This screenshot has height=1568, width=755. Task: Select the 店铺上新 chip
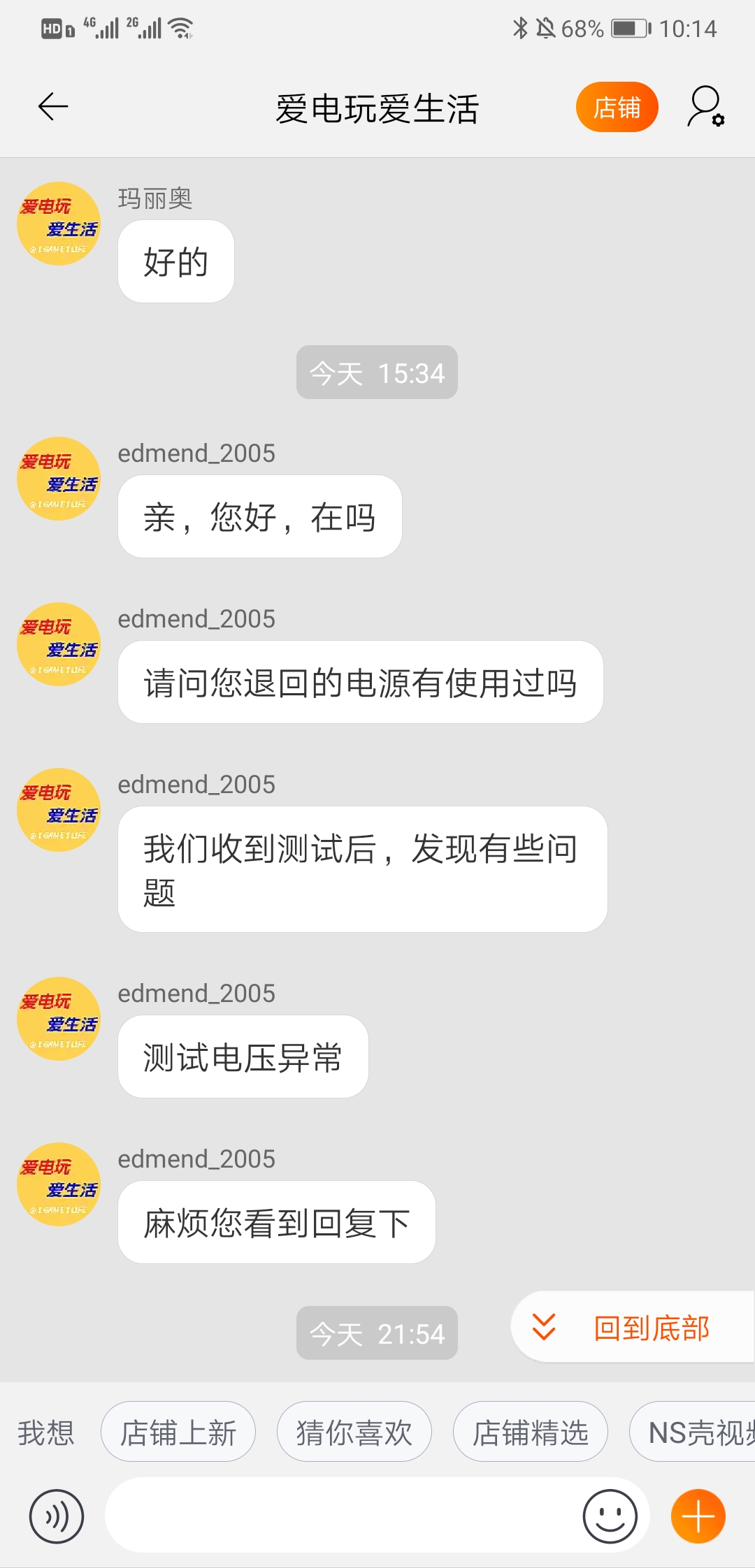178,1432
